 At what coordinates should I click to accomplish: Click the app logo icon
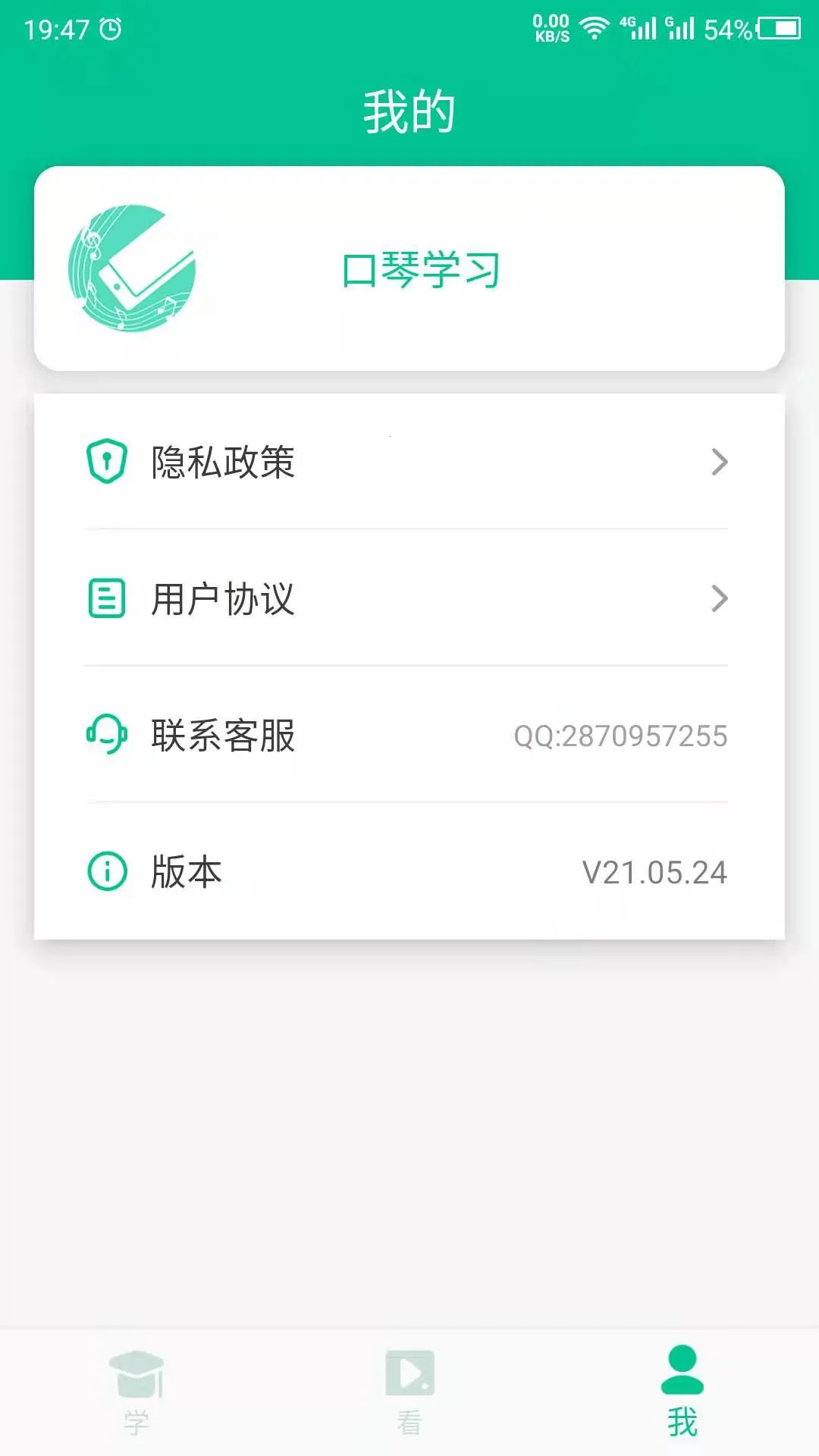click(x=133, y=267)
